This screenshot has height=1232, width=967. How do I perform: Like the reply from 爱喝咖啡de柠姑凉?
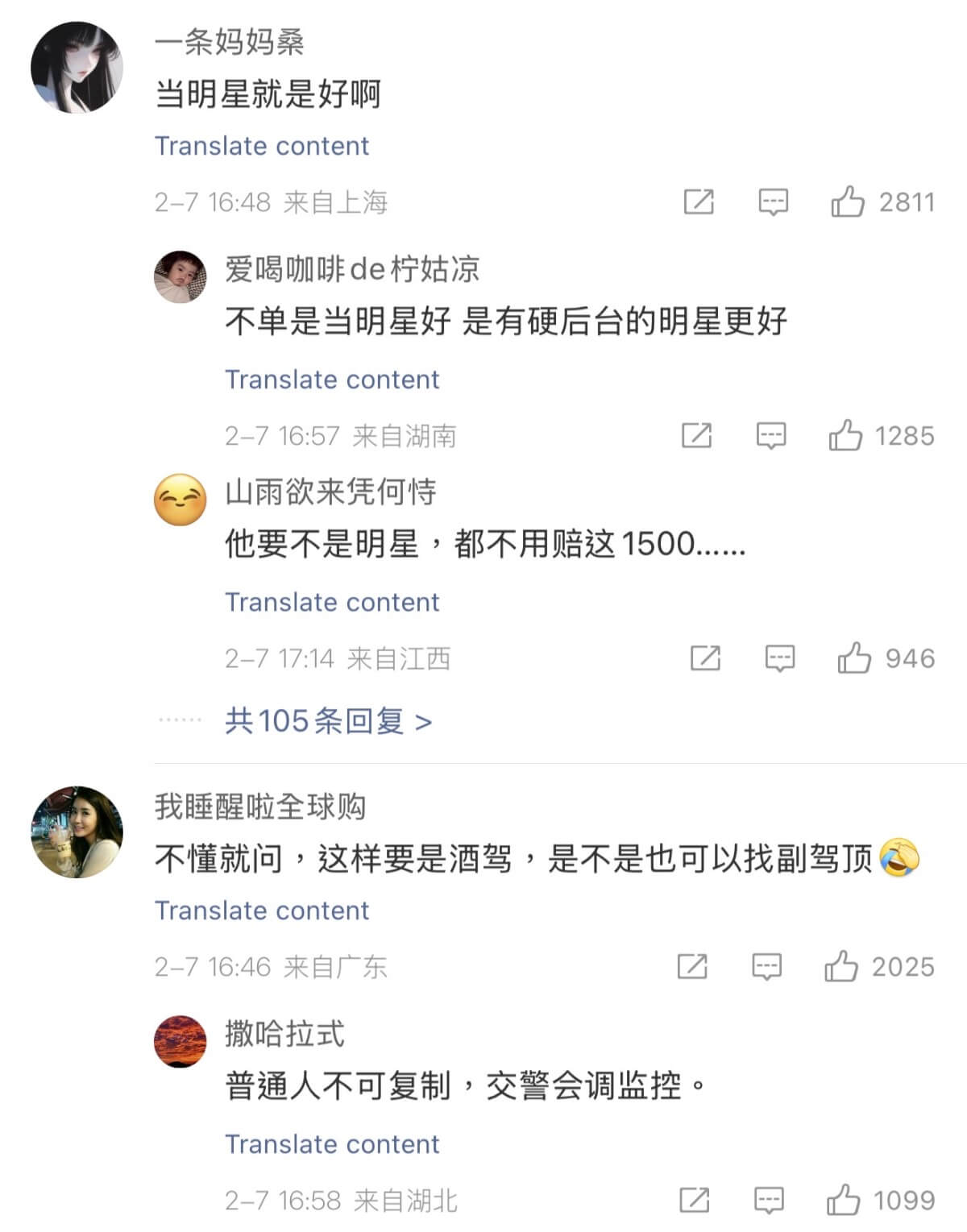tap(845, 435)
